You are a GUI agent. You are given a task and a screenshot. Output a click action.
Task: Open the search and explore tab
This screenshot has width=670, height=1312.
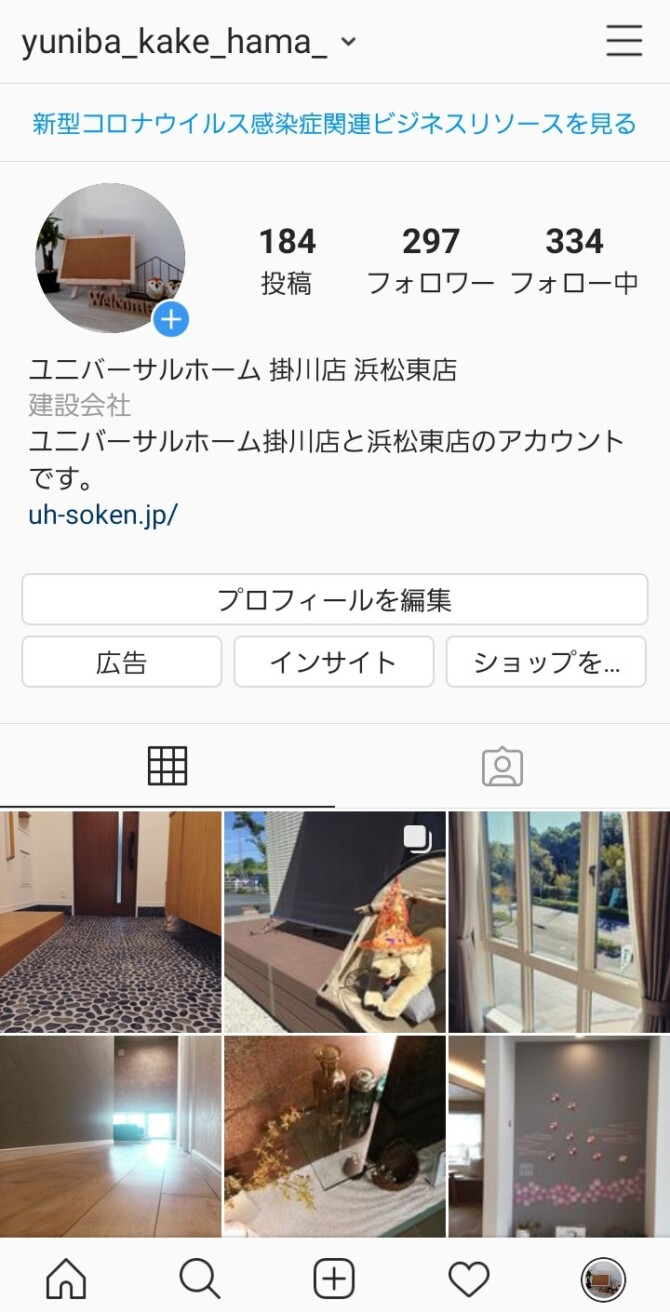199,1278
